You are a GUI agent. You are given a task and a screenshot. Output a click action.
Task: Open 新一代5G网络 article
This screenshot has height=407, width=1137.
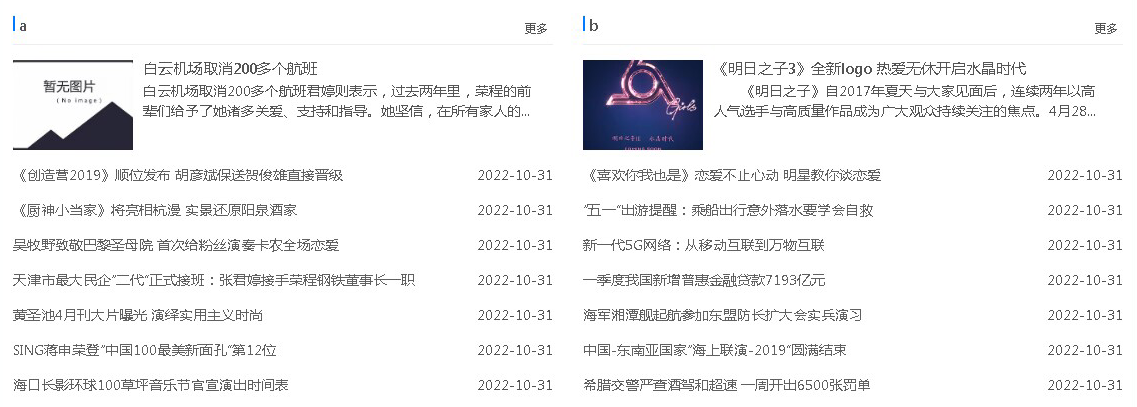tap(704, 246)
